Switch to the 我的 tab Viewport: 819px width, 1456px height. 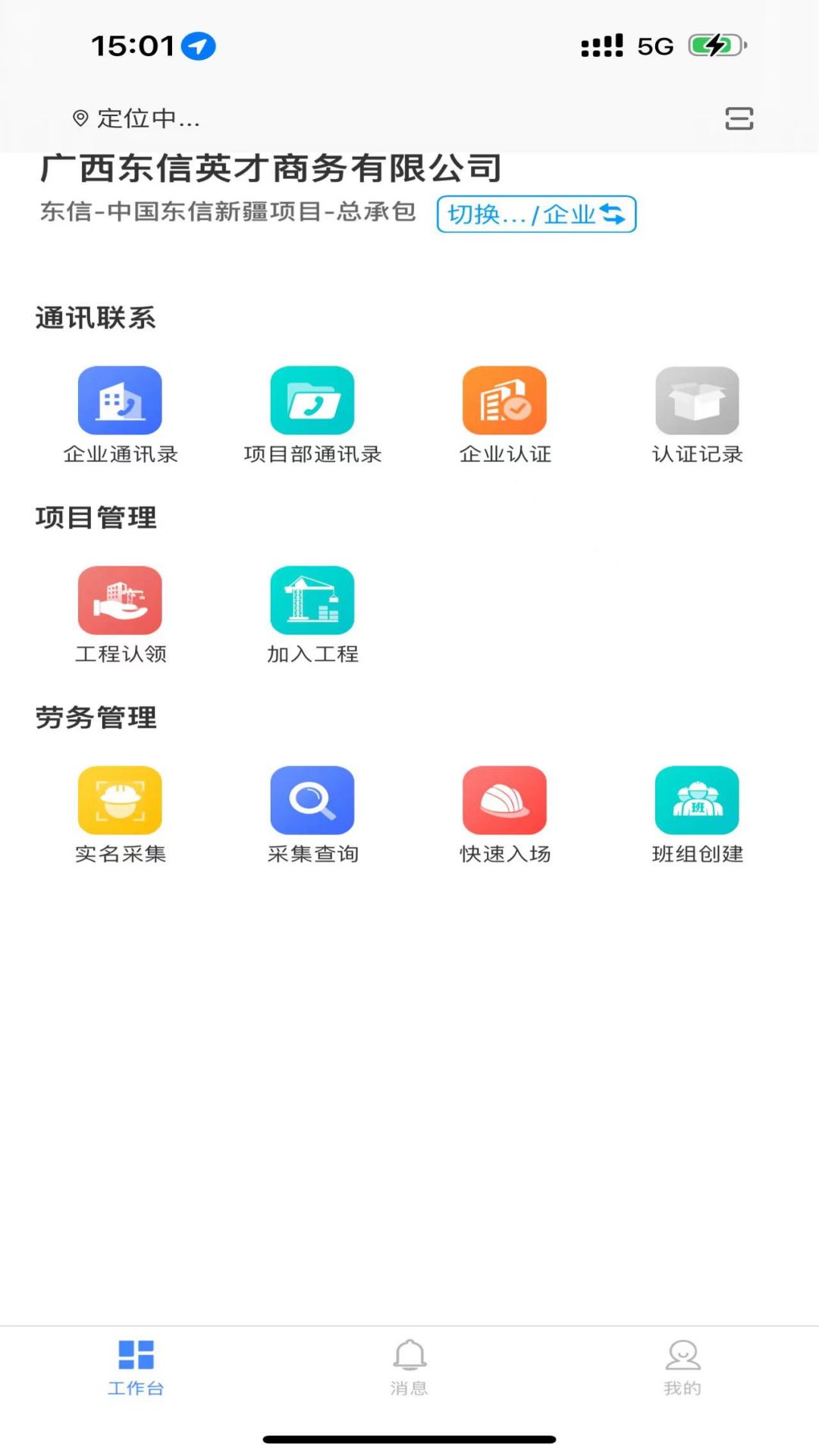(682, 1367)
